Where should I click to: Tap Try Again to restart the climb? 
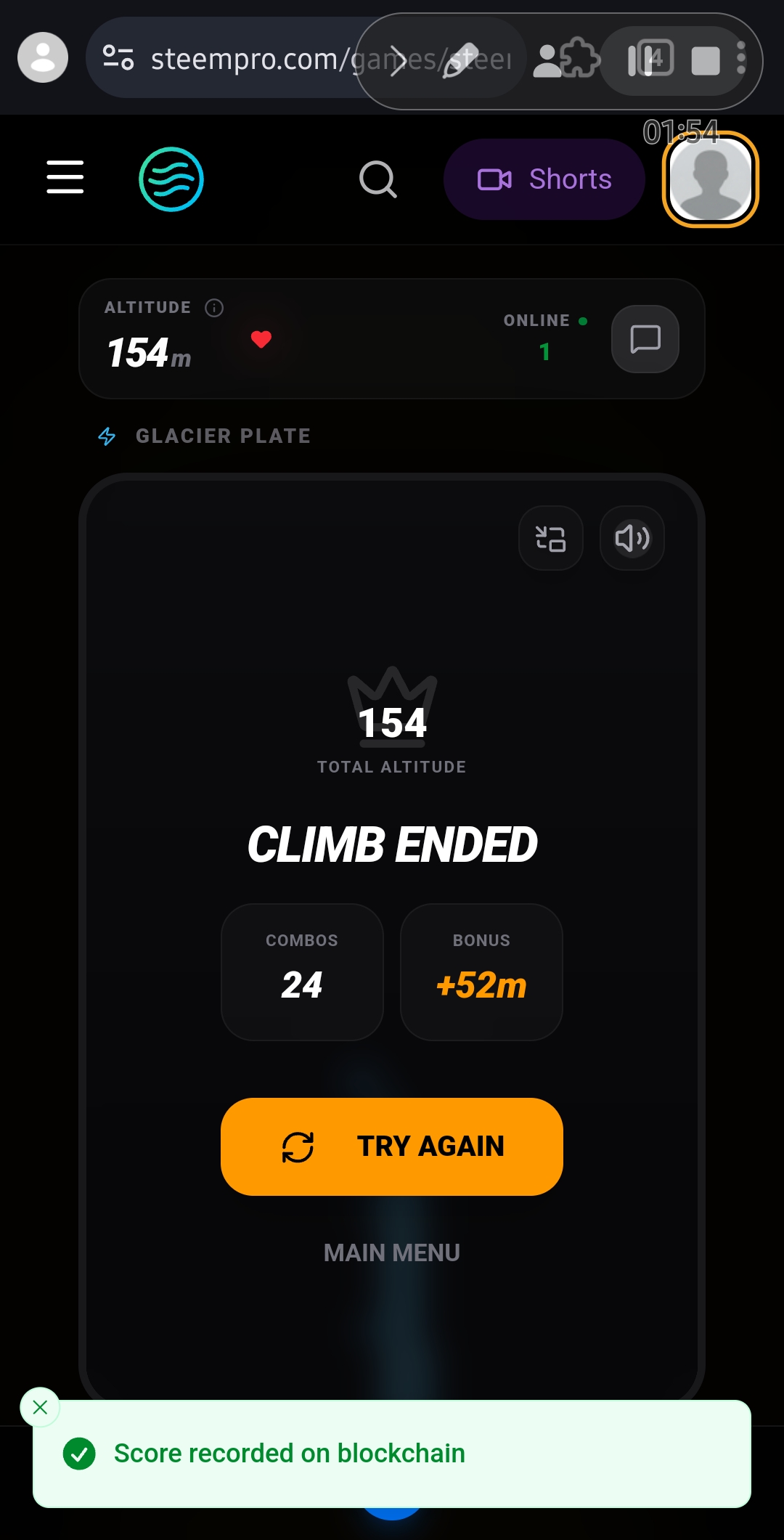[x=392, y=1146]
